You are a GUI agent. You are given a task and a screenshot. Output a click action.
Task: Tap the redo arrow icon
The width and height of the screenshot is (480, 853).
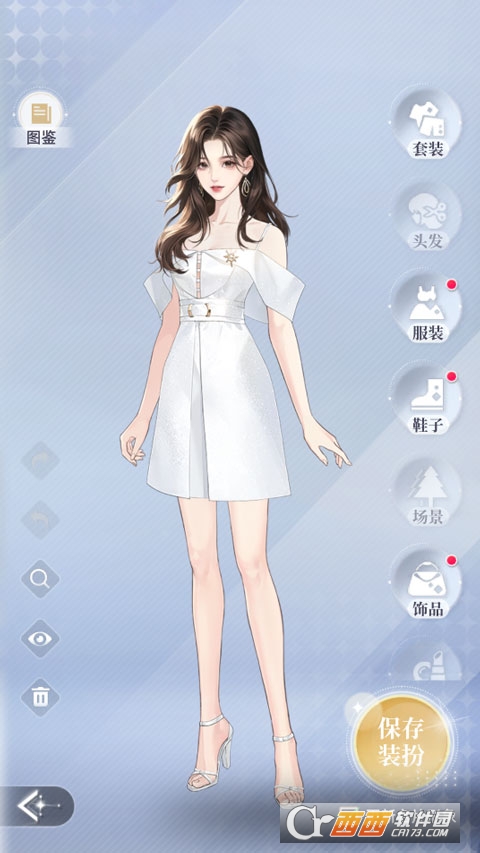(40, 460)
